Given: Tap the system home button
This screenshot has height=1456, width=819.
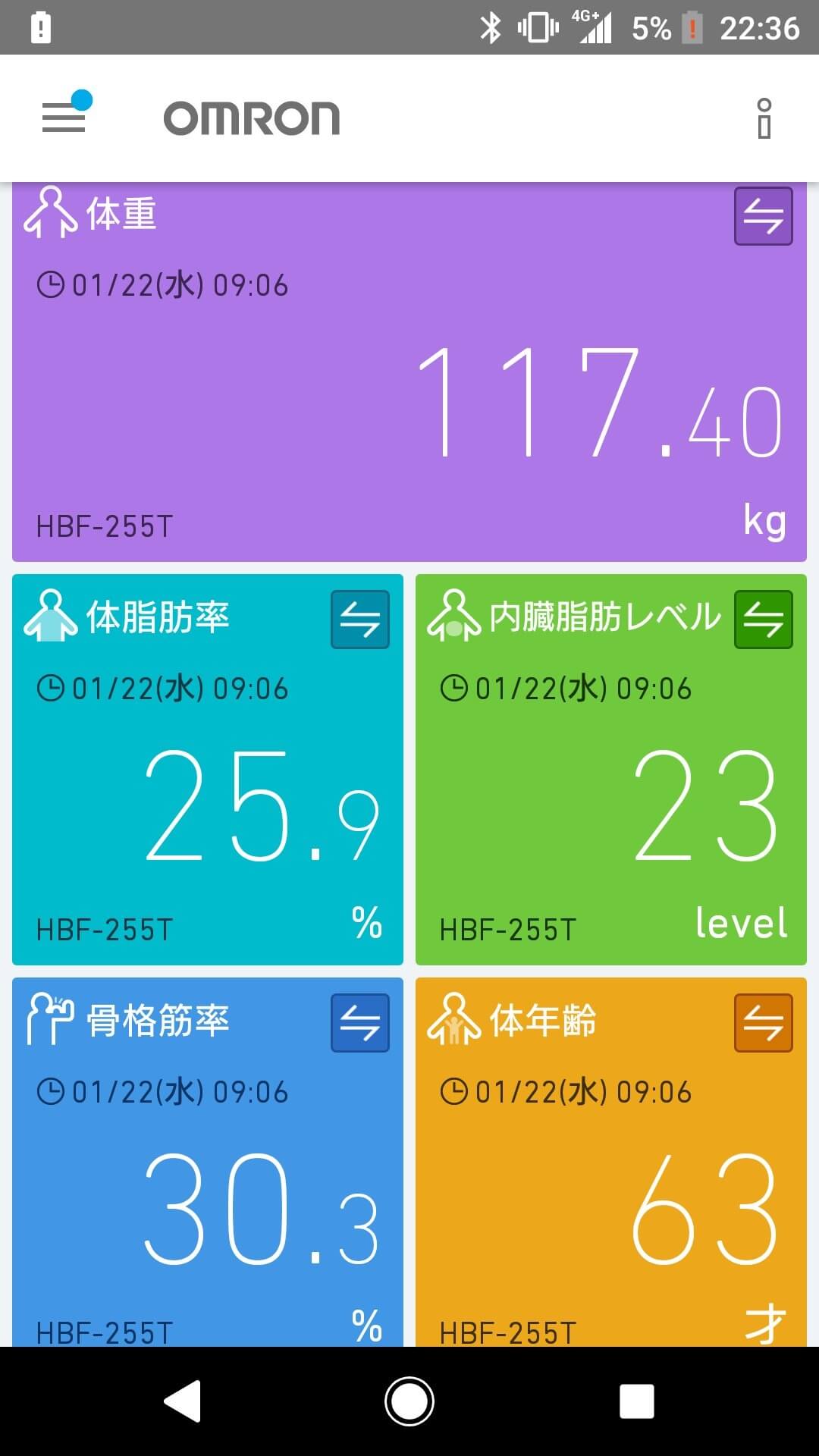Looking at the screenshot, I should pos(409,1401).
